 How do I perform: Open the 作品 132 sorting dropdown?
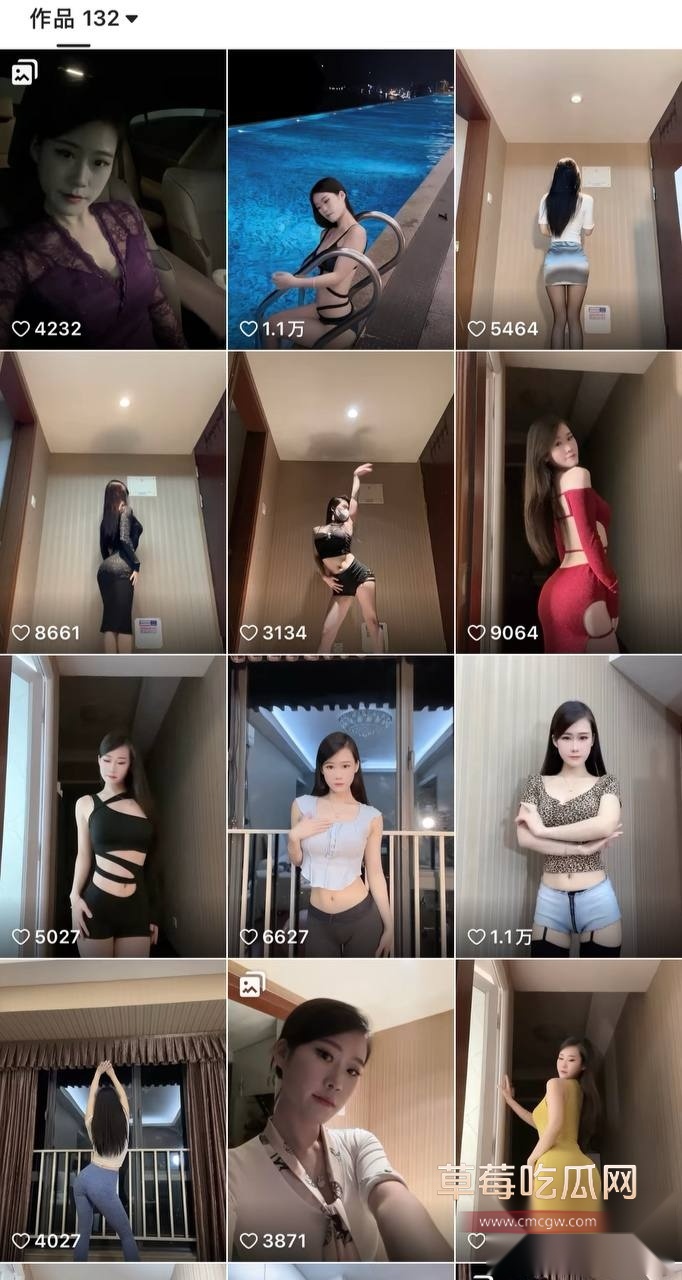(x=85, y=19)
